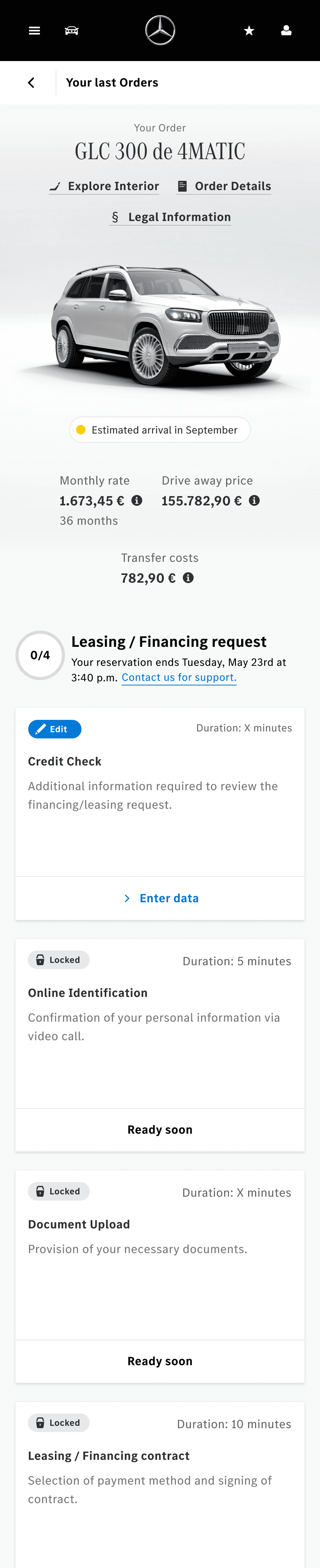Tap the Edit chip on Credit Check
This screenshot has height=1568, width=320.
(55, 729)
